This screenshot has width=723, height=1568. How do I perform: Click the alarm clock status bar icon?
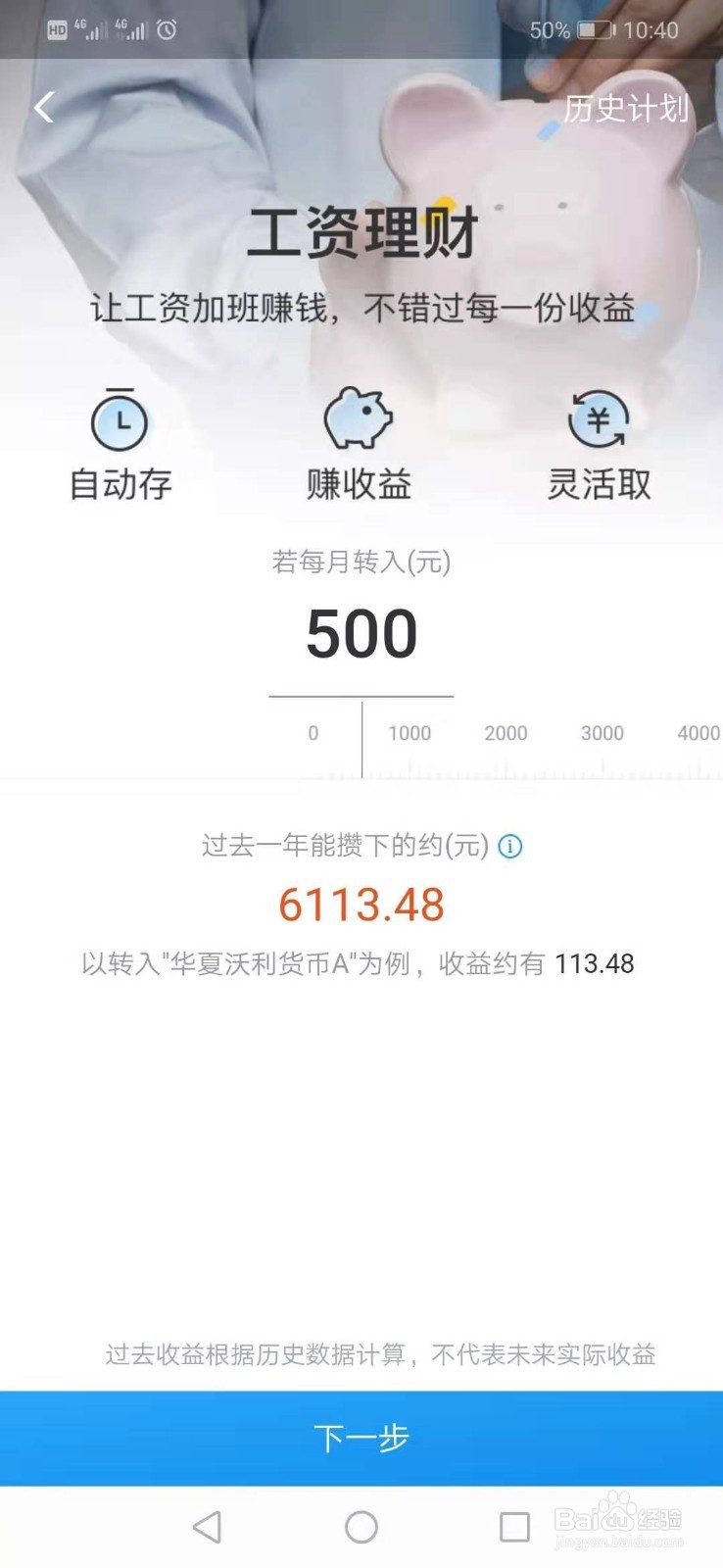[x=167, y=30]
